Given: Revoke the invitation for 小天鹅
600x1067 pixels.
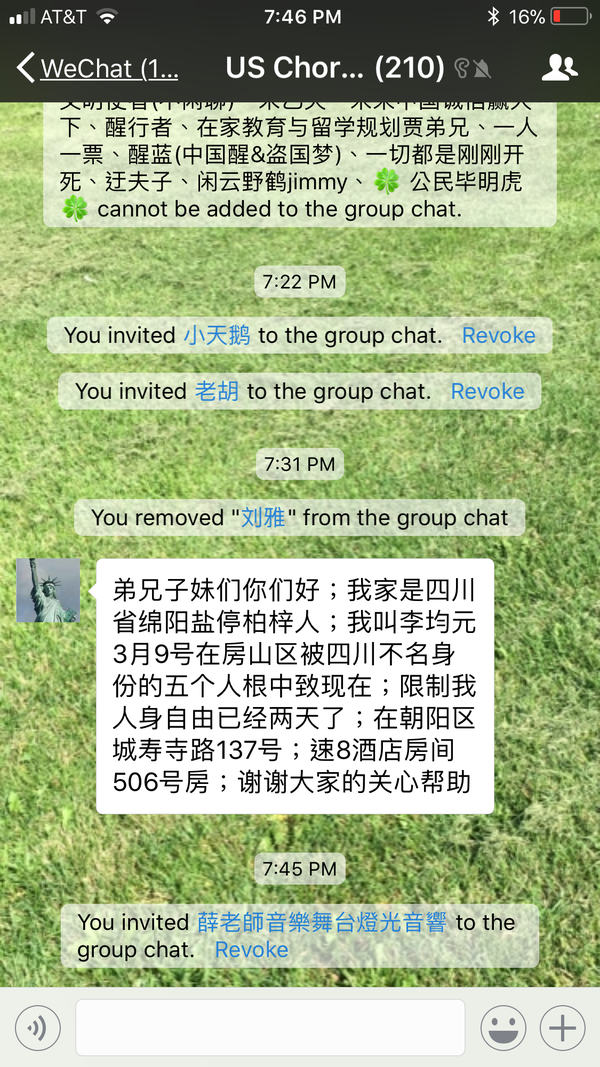Looking at the screenshot, I should click(498, 336).
